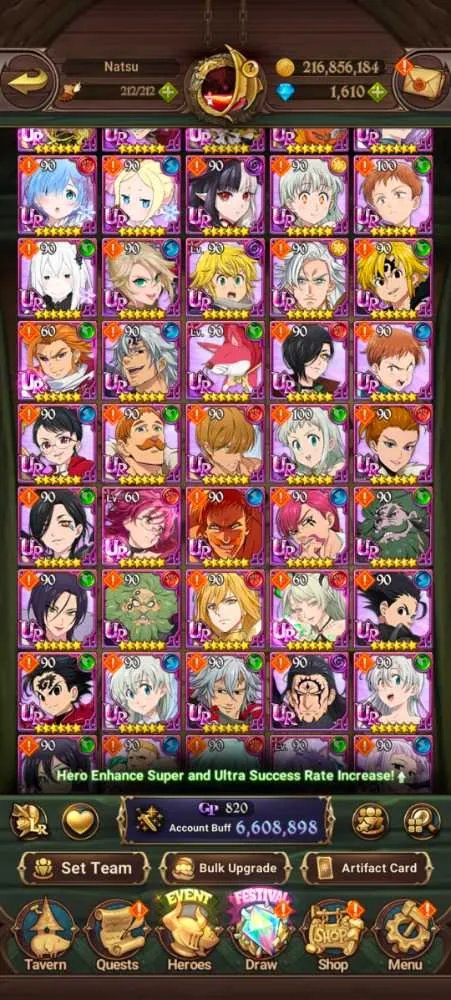Open Artifact Card
Viewport: 451px width, 1000px height.
(367, 868)
